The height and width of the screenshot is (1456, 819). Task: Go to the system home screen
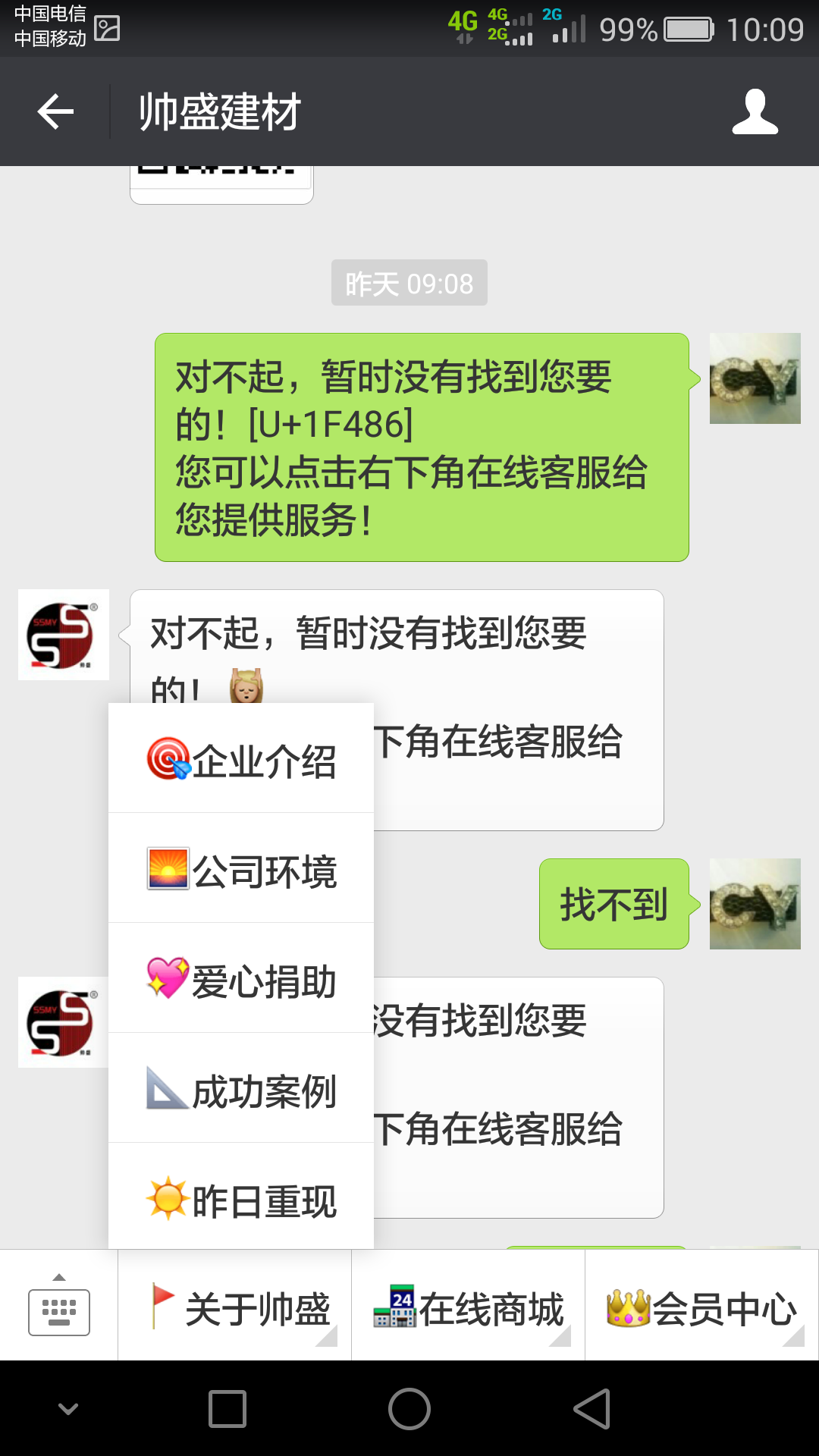(x=409, y=1409)
